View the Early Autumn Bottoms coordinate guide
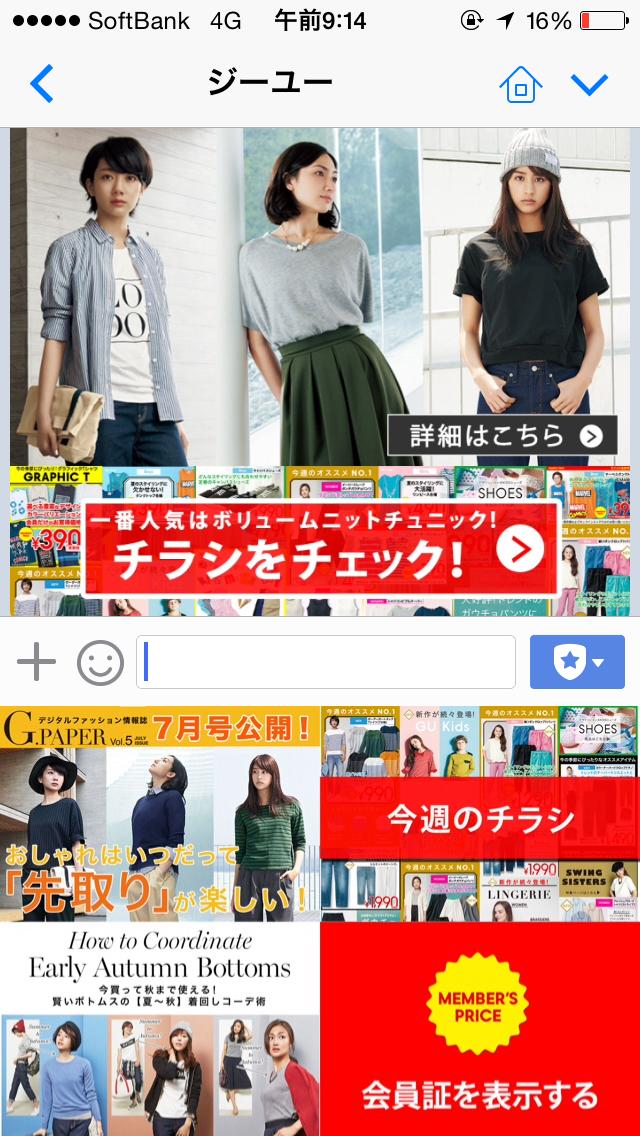This screenshot has width=640, height=1136. 160,1028
